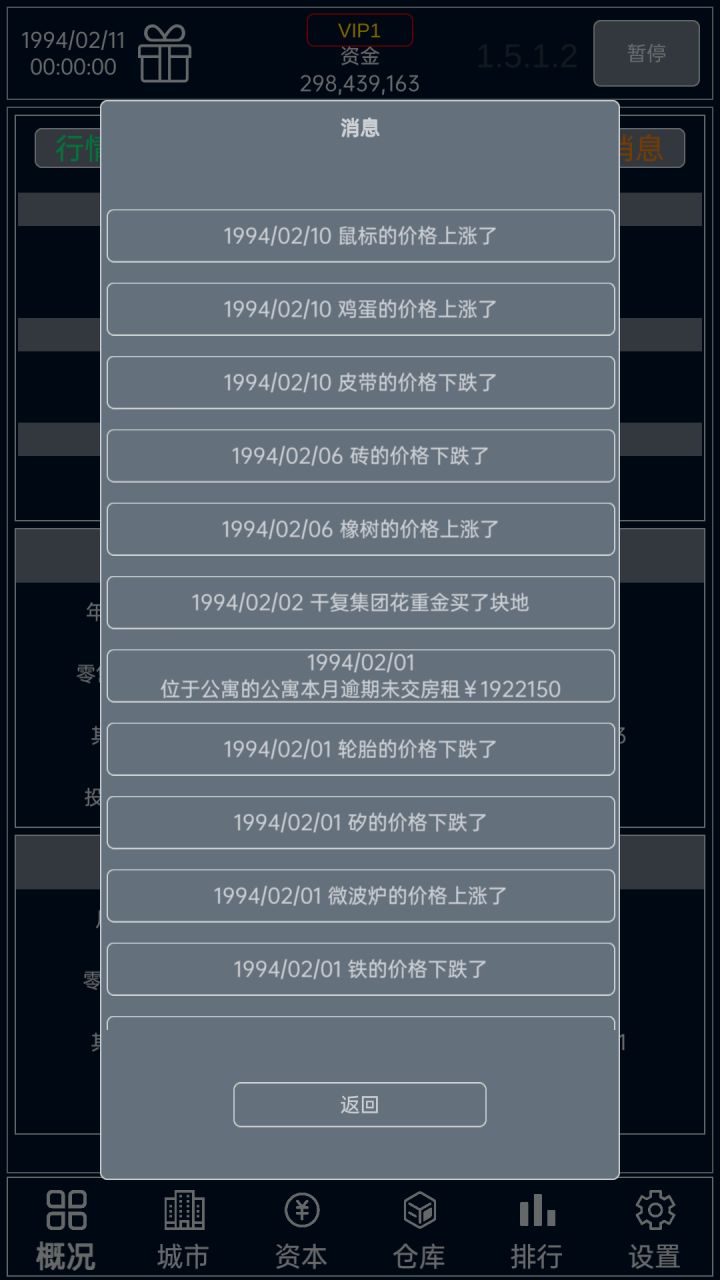
Task: Check the microwave price increase notice
Action: tap(360, 895)
